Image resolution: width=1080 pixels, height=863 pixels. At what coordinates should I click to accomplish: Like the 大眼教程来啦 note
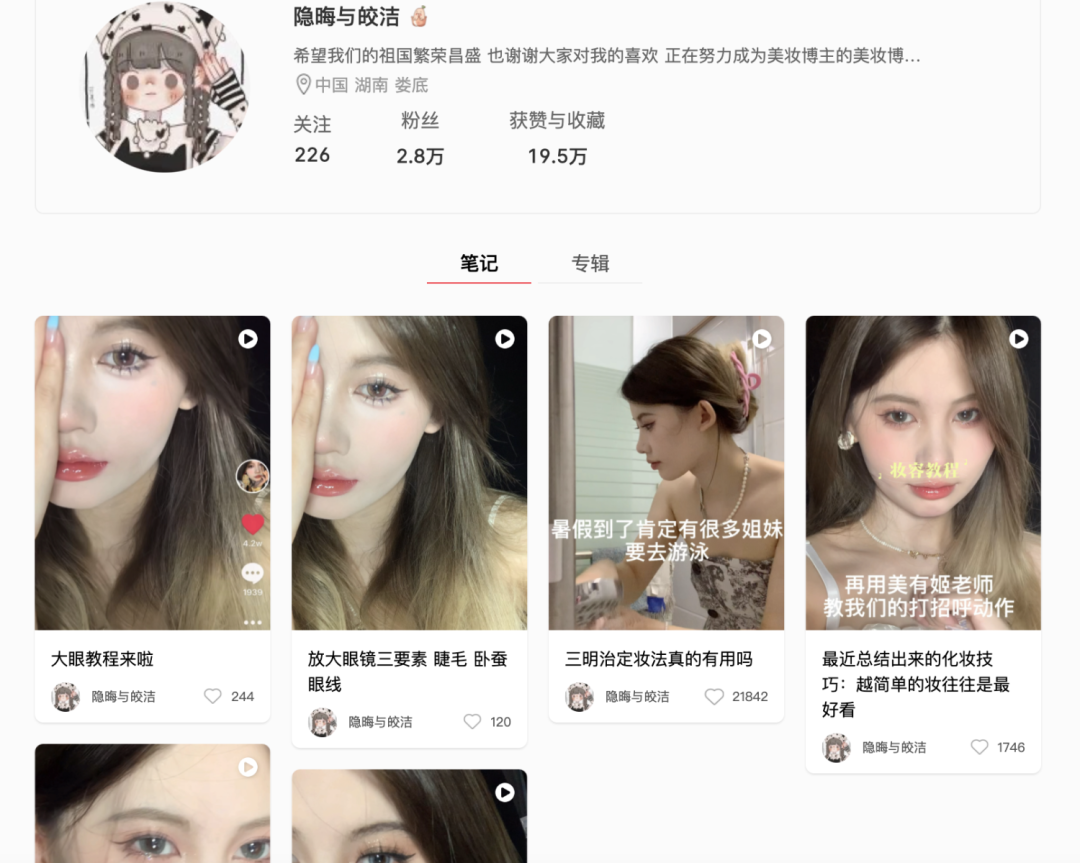pos(213,696)
